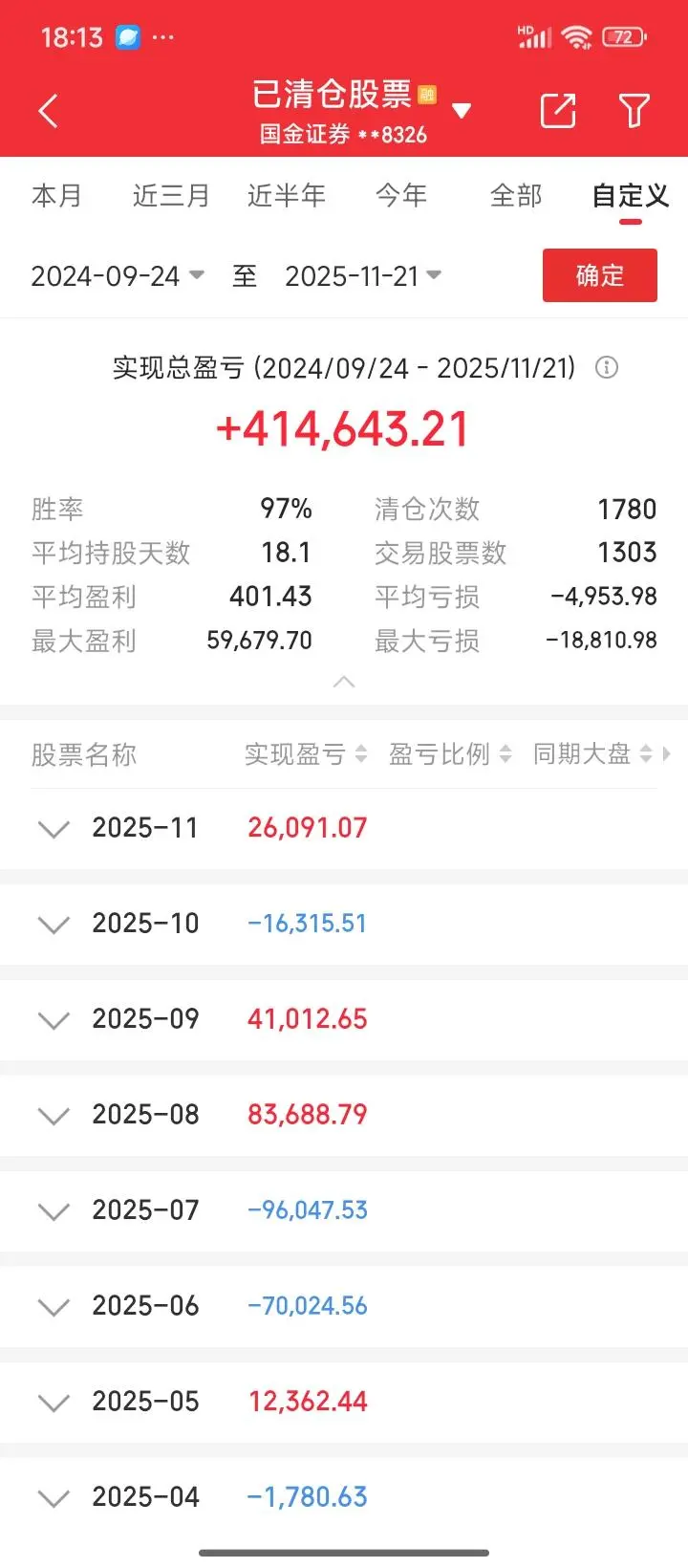
Task: Sort by 同期大盘 column
Action: pos(592,754)
